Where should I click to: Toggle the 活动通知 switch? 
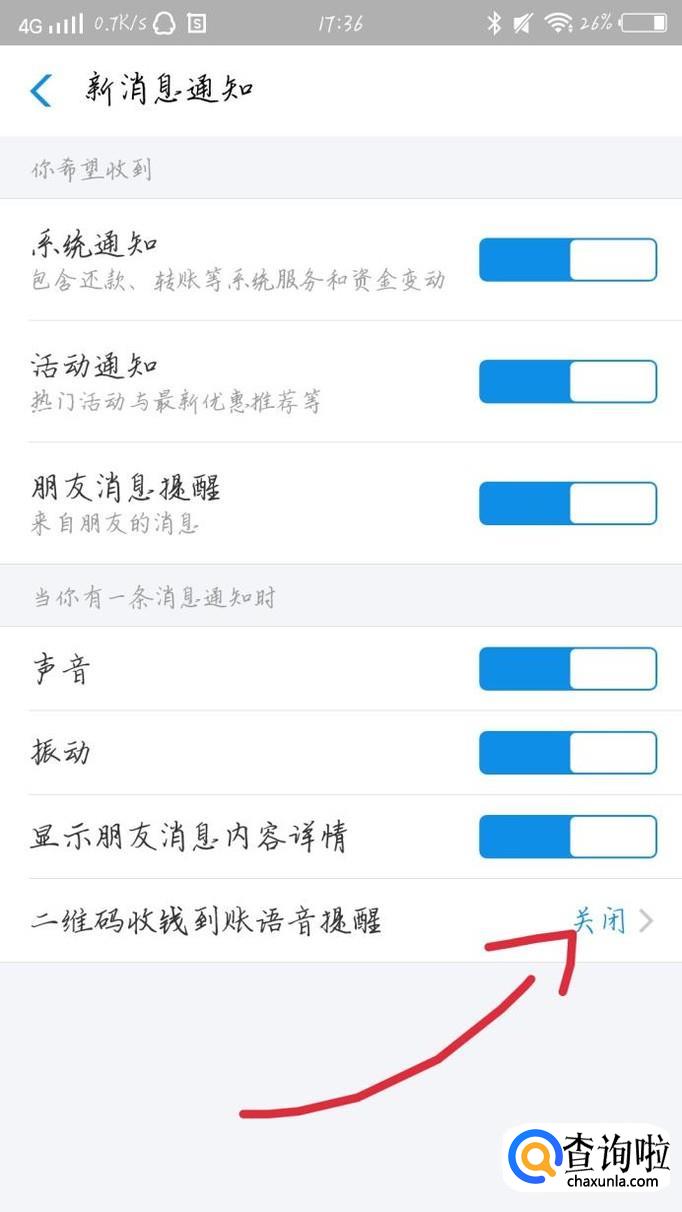pos(567,382)
